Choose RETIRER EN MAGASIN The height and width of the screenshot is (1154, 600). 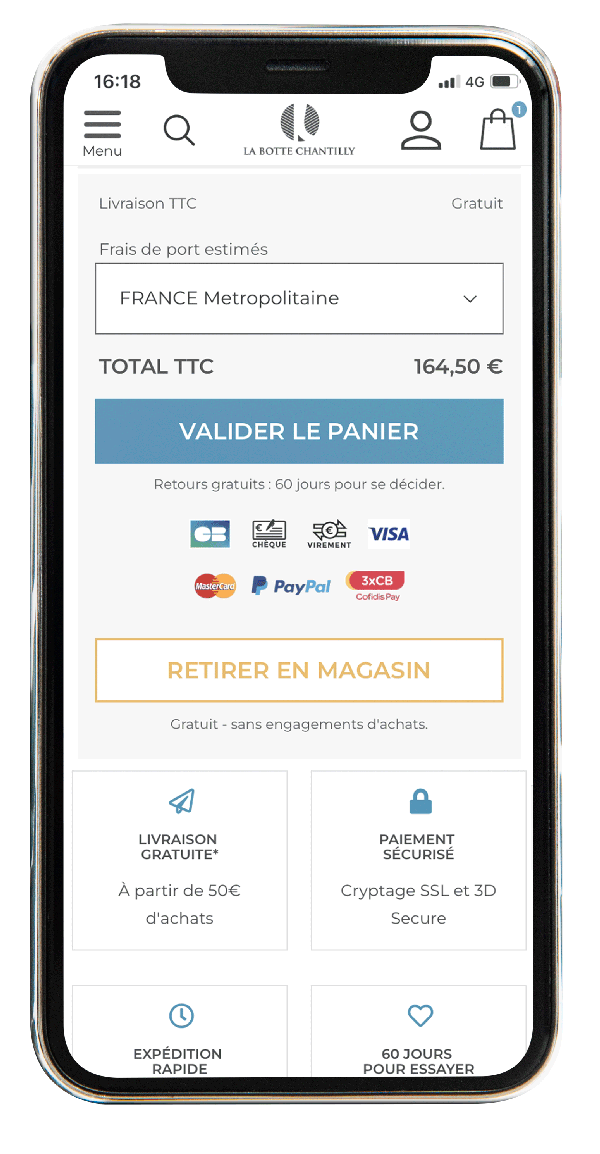coord(299,670)
